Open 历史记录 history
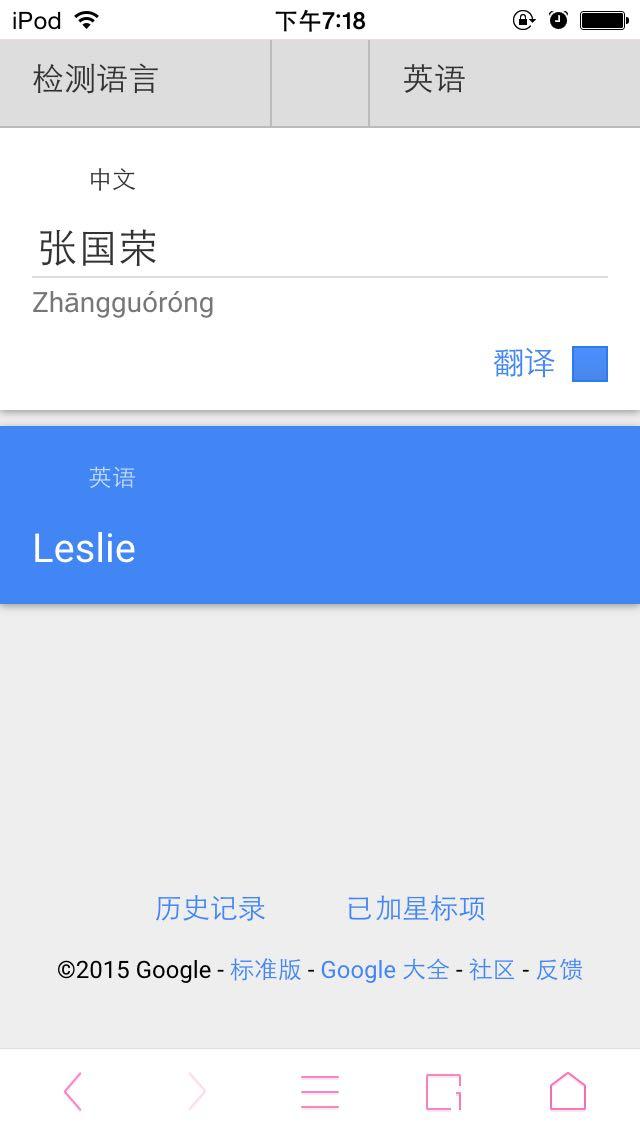 210,909
